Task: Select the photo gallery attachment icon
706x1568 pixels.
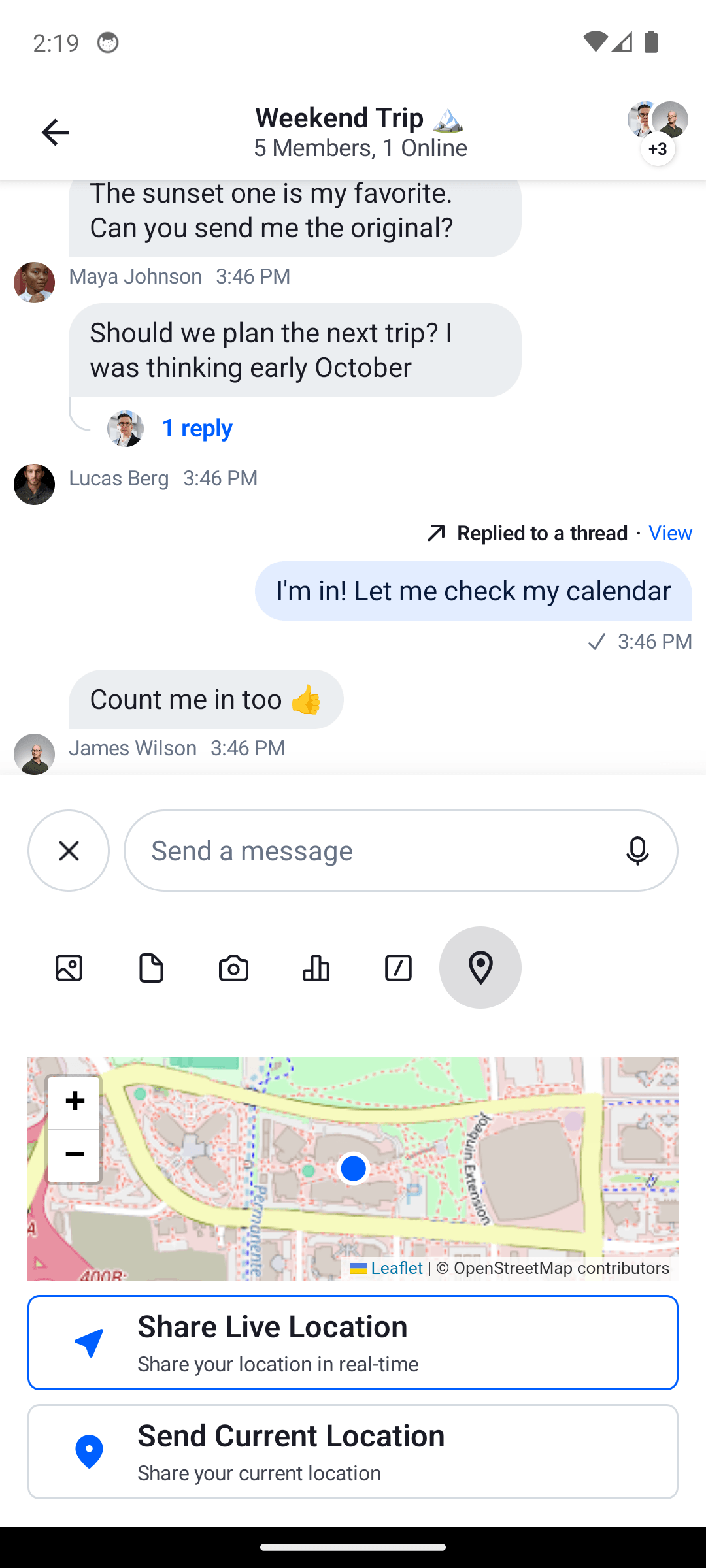Action: coord(69,968)
